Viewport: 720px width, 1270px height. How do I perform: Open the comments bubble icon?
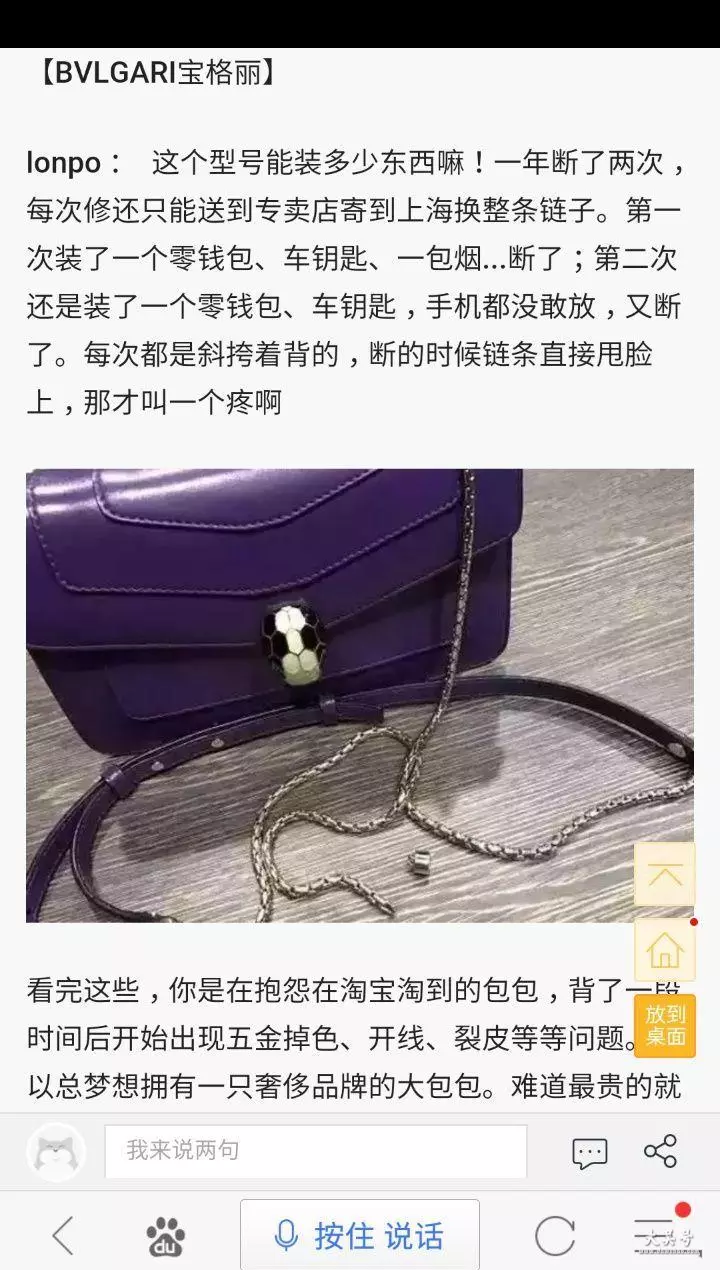click(590, 1152)
